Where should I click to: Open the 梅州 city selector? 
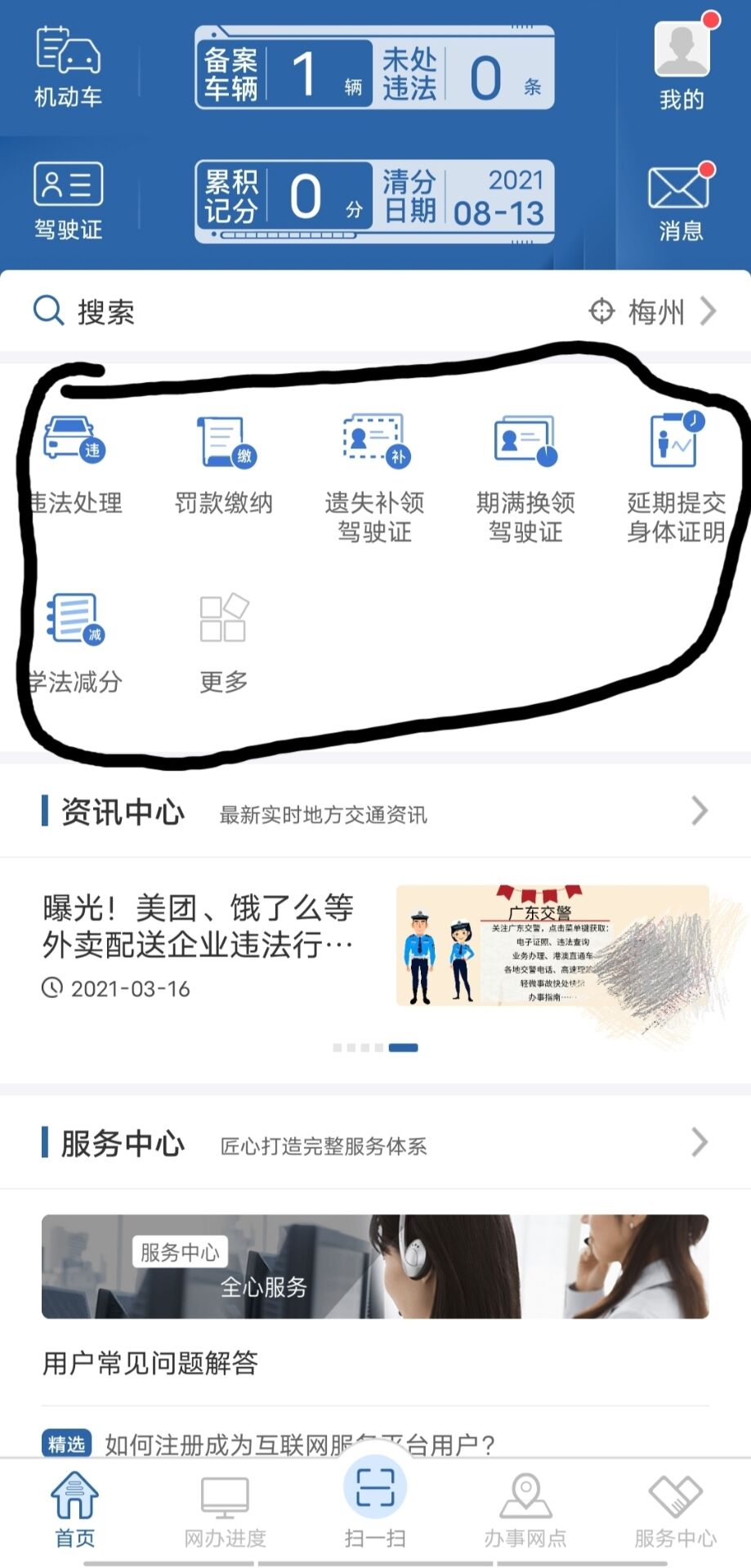654,313
